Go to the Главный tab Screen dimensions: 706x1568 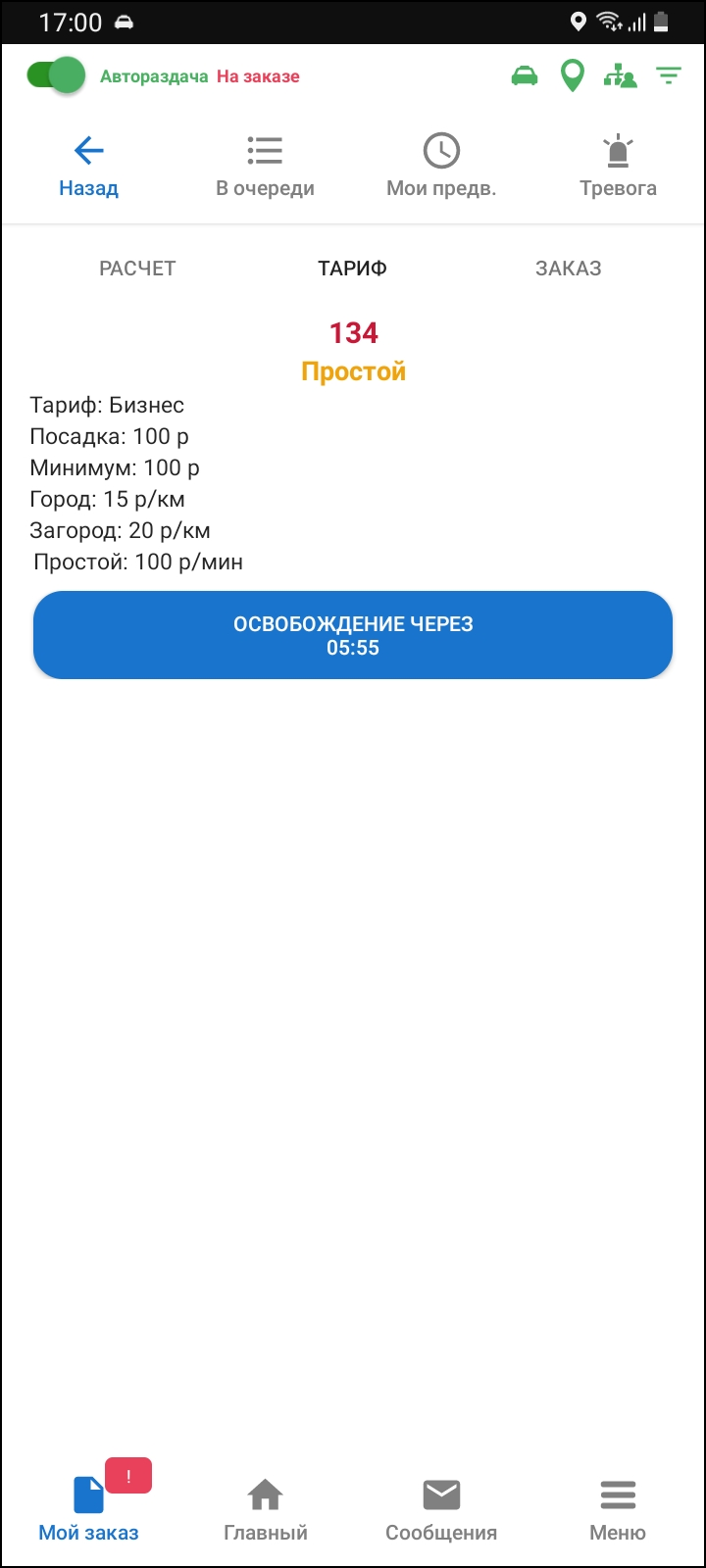265,1509
